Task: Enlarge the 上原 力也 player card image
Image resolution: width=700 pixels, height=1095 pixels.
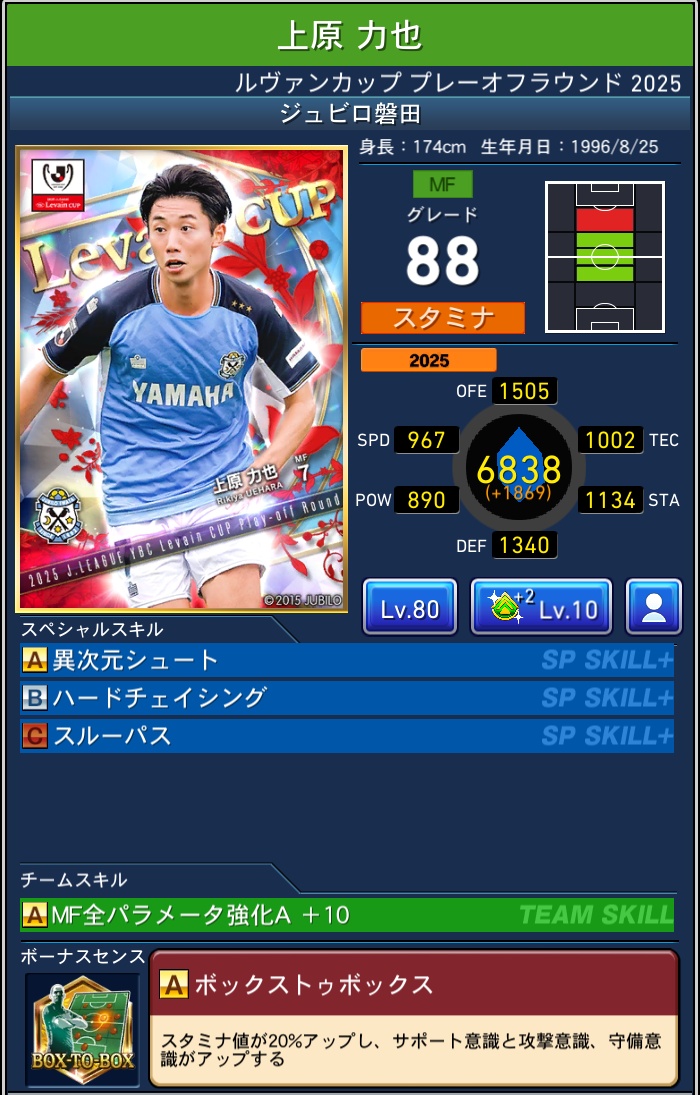Action: coord(181,379)
